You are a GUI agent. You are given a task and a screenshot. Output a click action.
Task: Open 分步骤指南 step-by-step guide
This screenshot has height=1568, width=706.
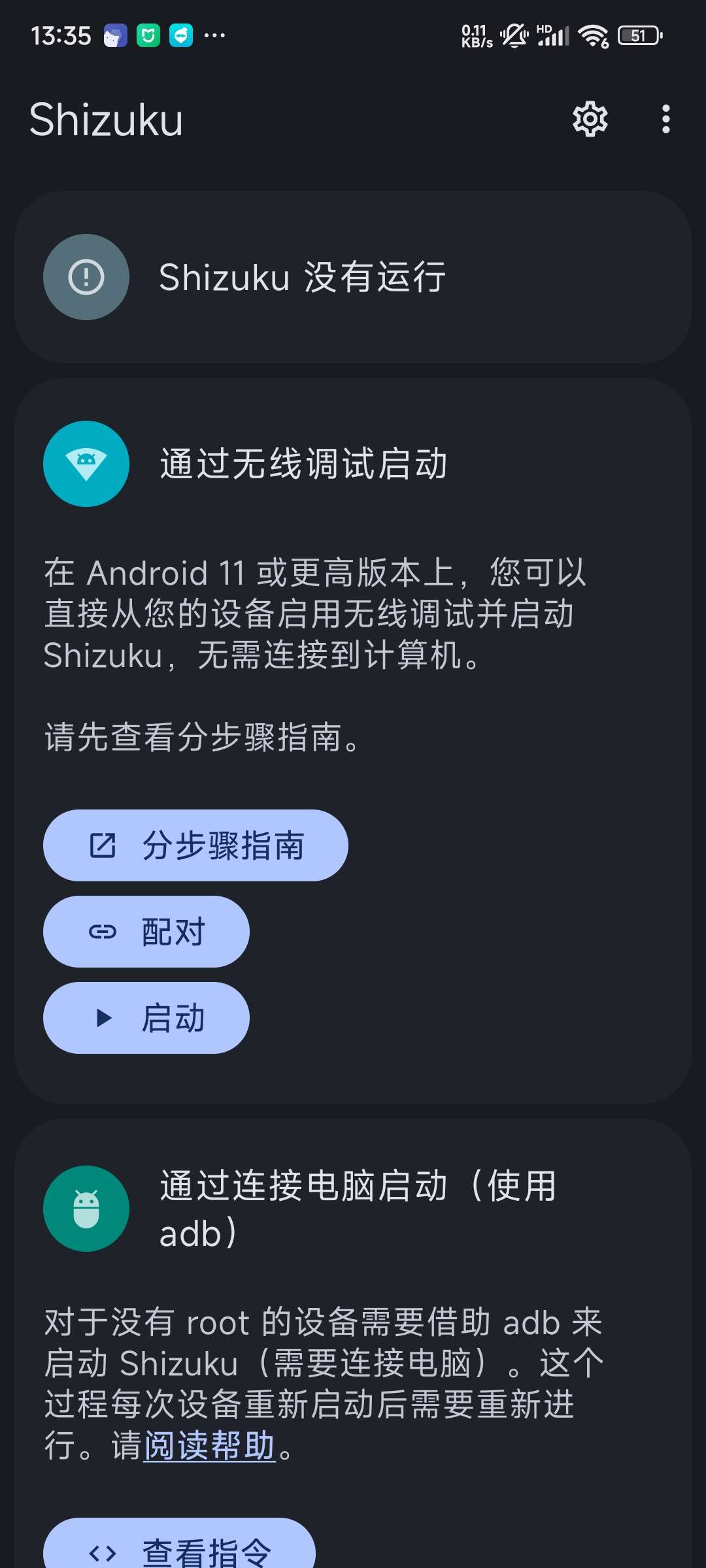(195, 845)
